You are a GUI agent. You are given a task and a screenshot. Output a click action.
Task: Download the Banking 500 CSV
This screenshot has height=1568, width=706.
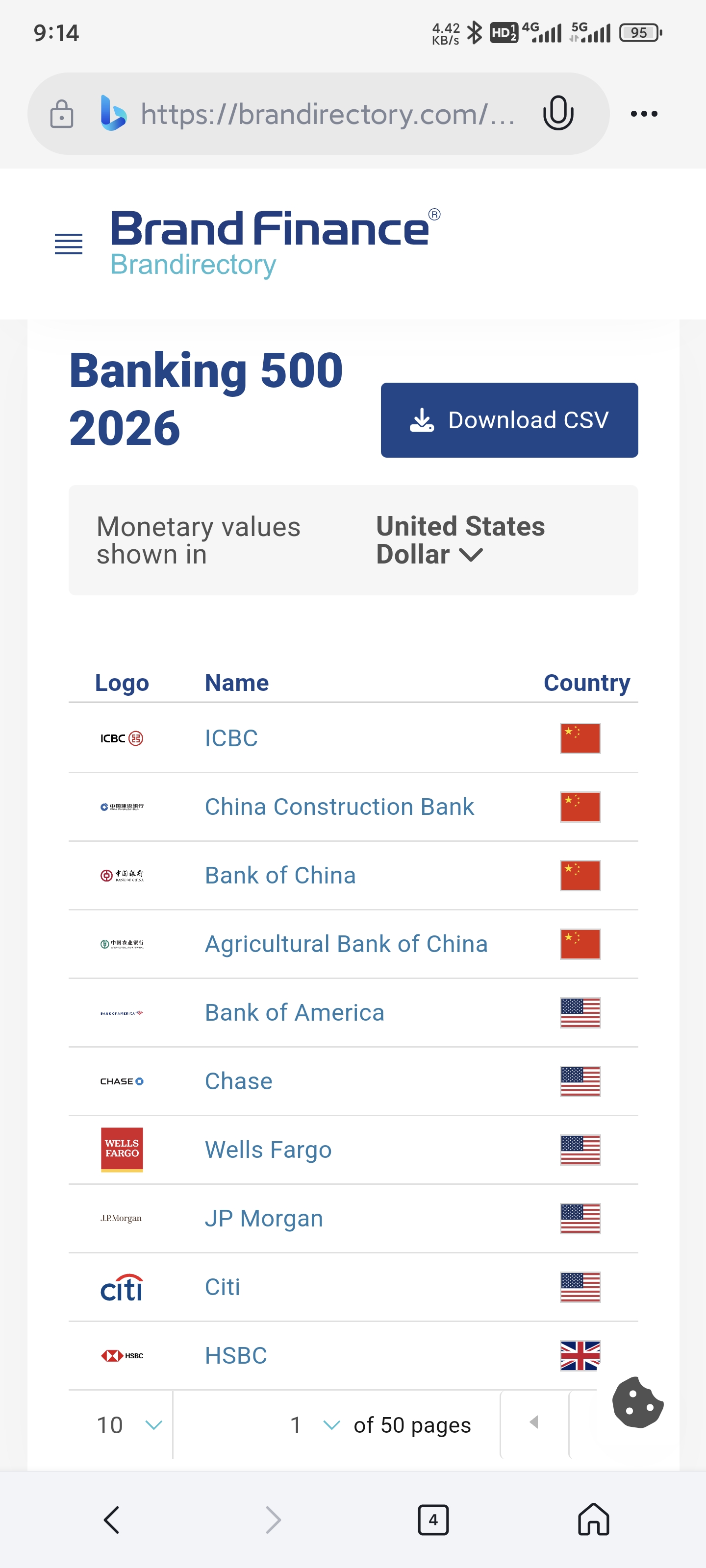(508, 420)
